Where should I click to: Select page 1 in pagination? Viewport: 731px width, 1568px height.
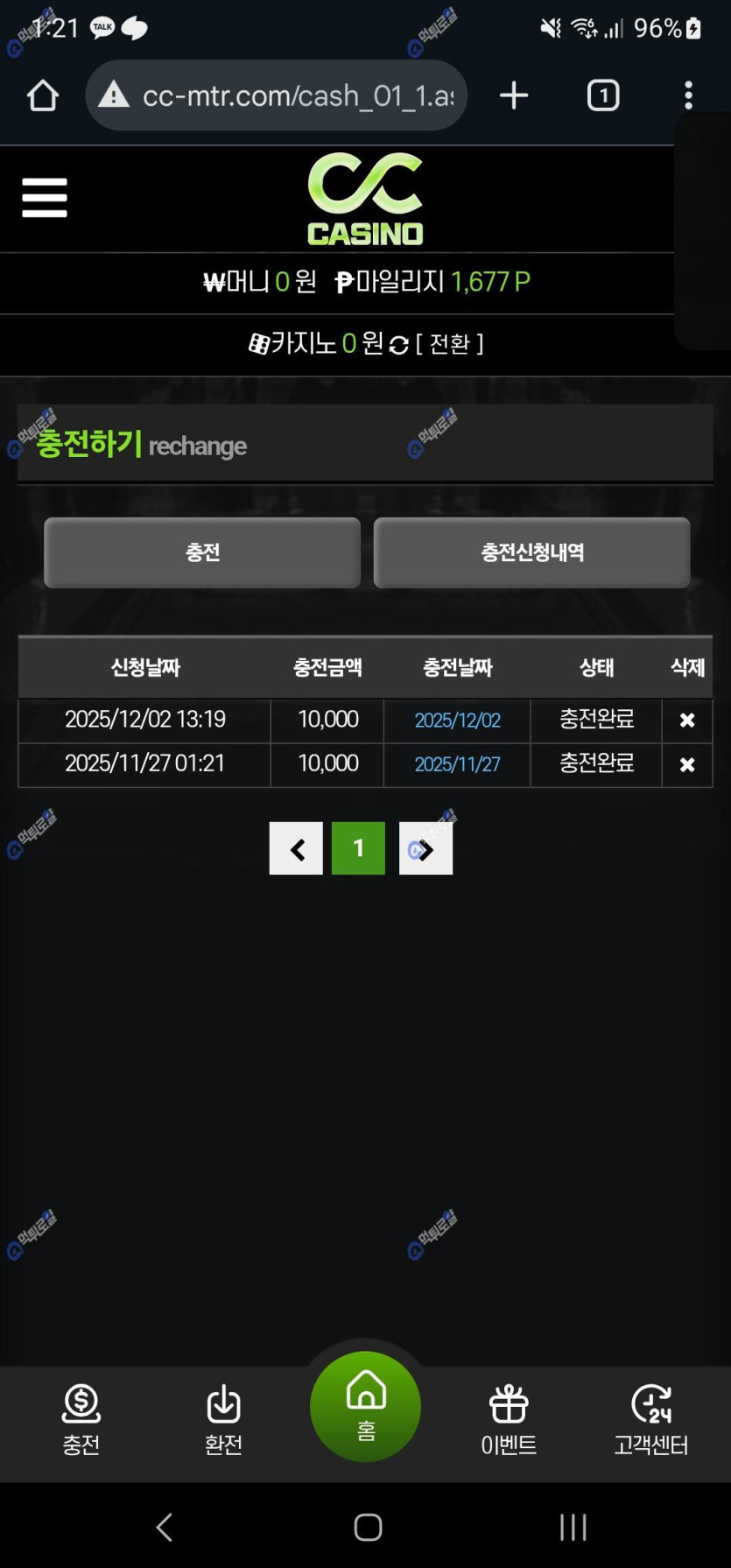(x=358, y=848)
